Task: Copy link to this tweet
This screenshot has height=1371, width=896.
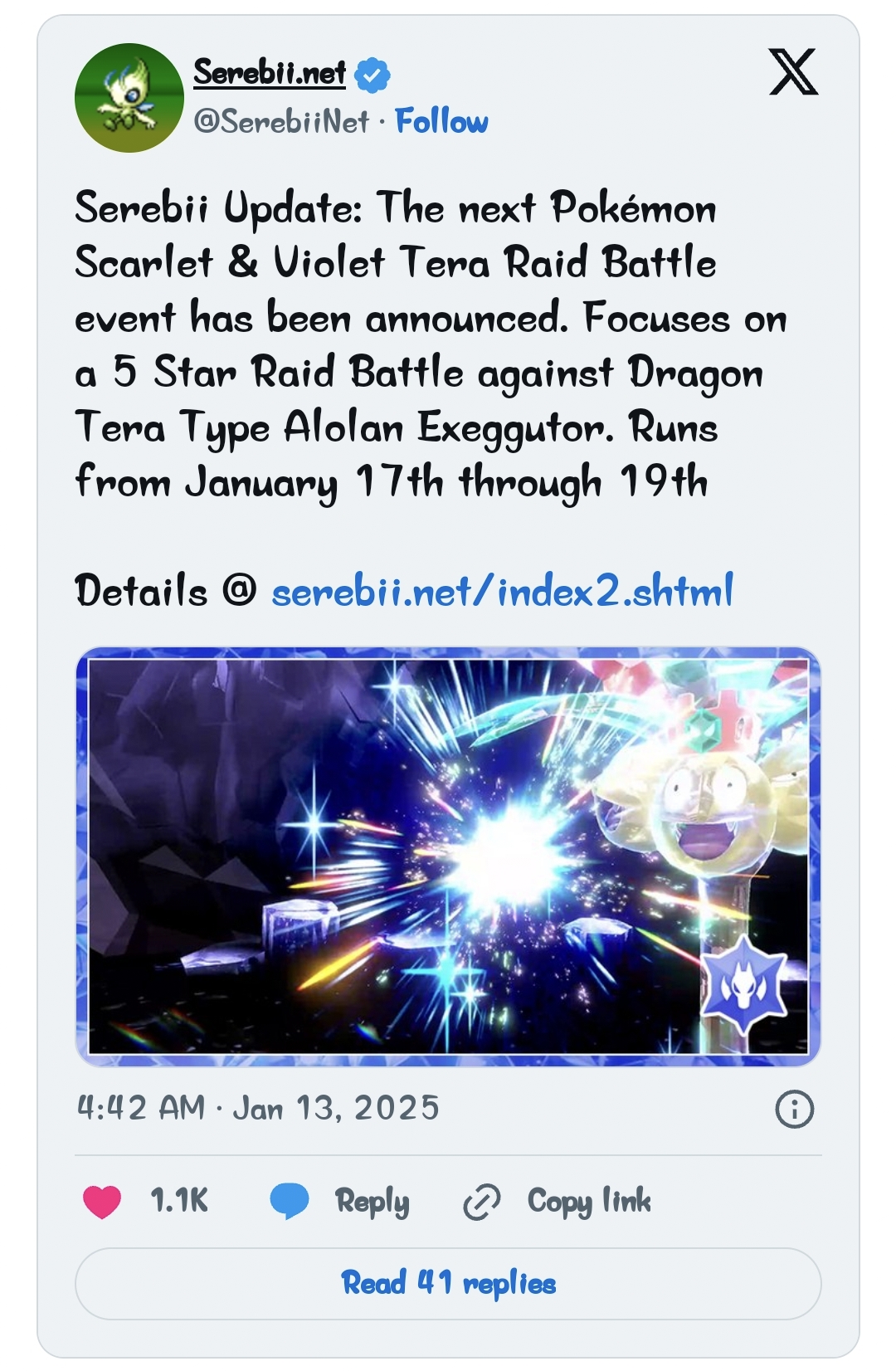Action: click(x=558, y=1201)
